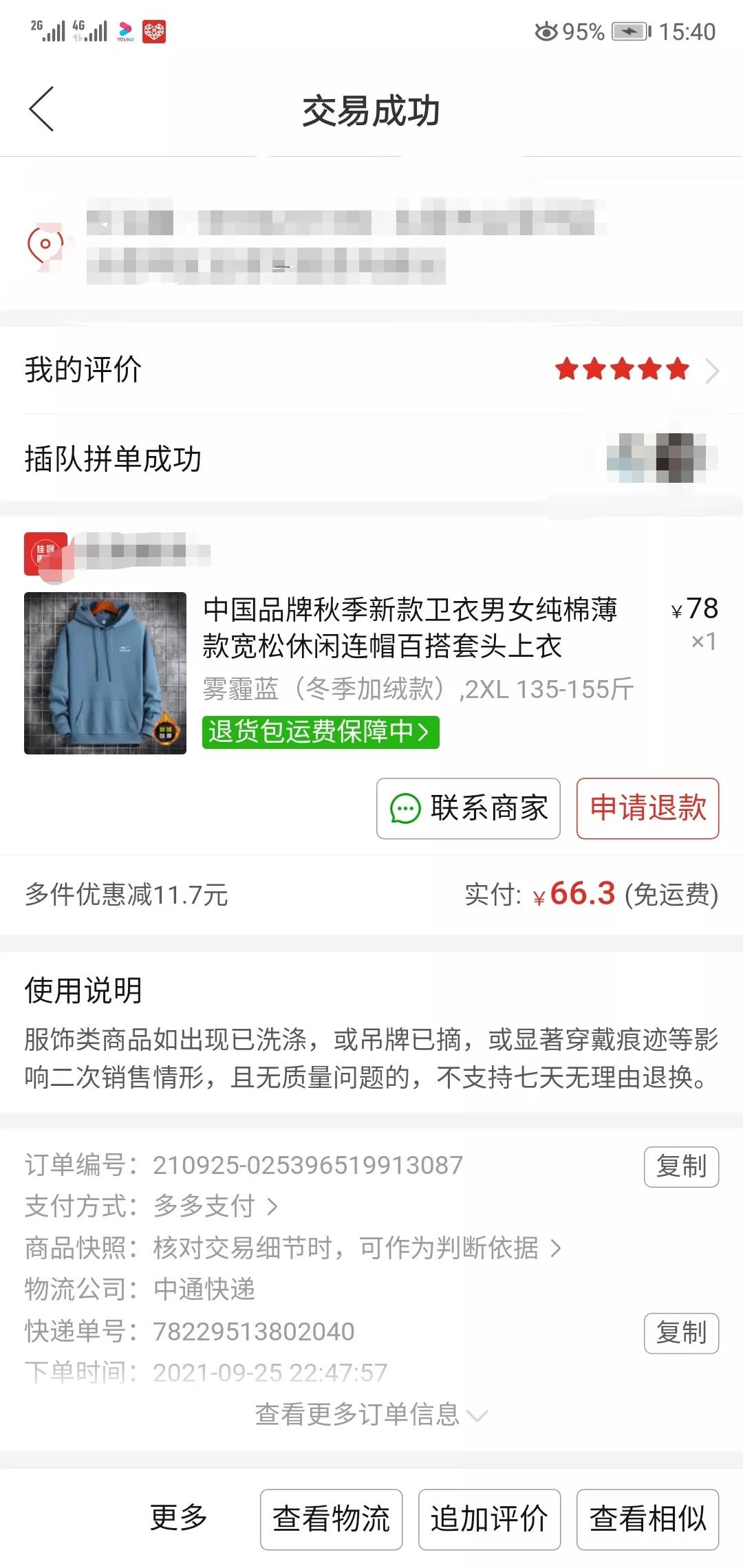Tap 复制 next to the order number

tap(681, 1165)
